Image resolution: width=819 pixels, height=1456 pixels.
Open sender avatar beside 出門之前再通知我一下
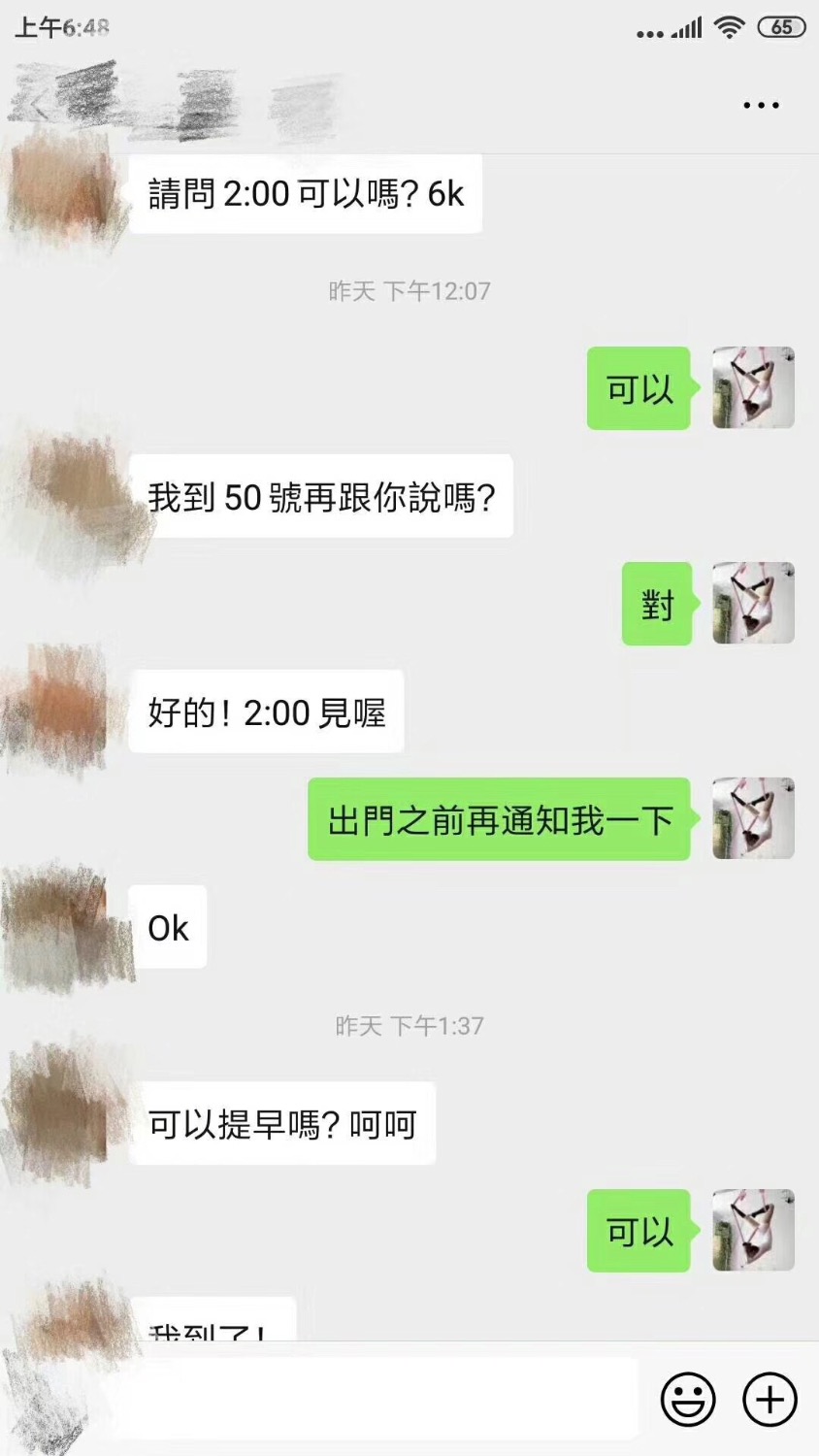753,818
